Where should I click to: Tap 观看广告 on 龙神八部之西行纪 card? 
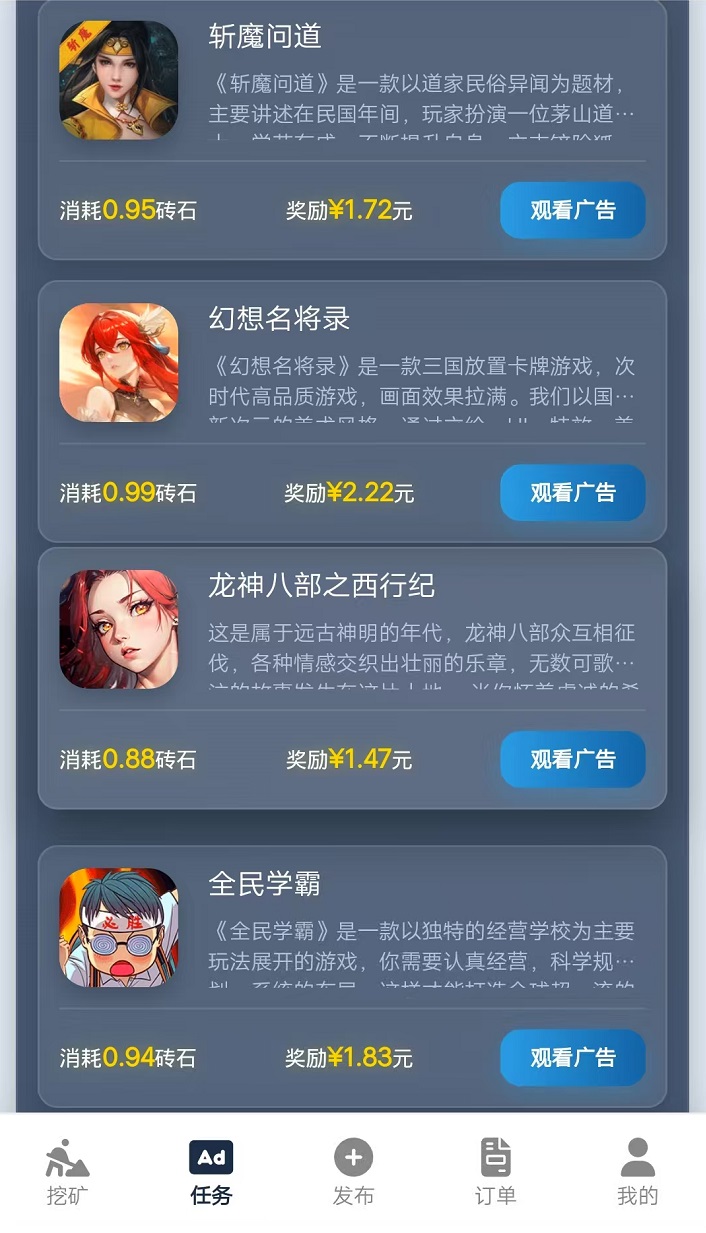(572, 759)
